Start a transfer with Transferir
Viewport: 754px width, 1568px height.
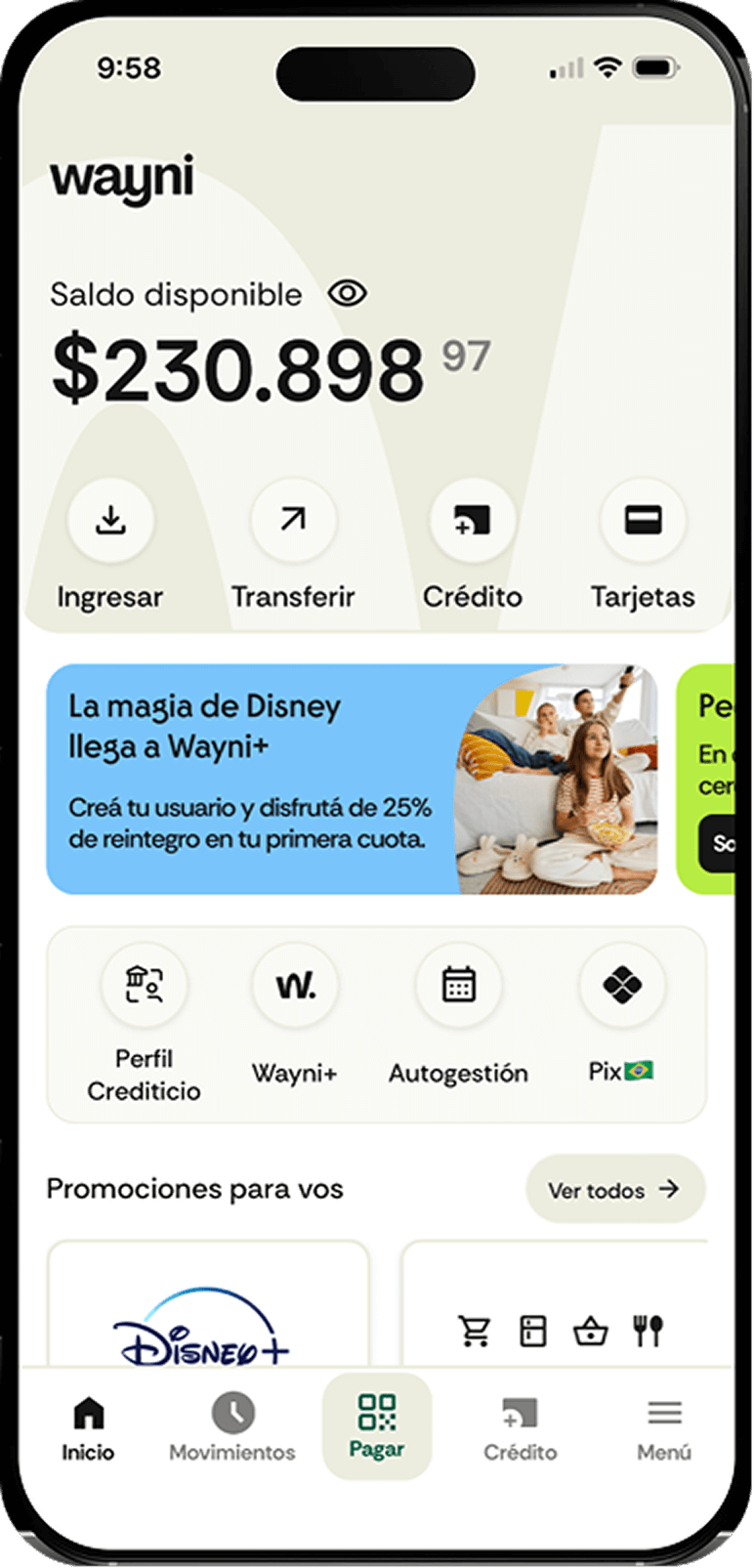tap(293, 521)
